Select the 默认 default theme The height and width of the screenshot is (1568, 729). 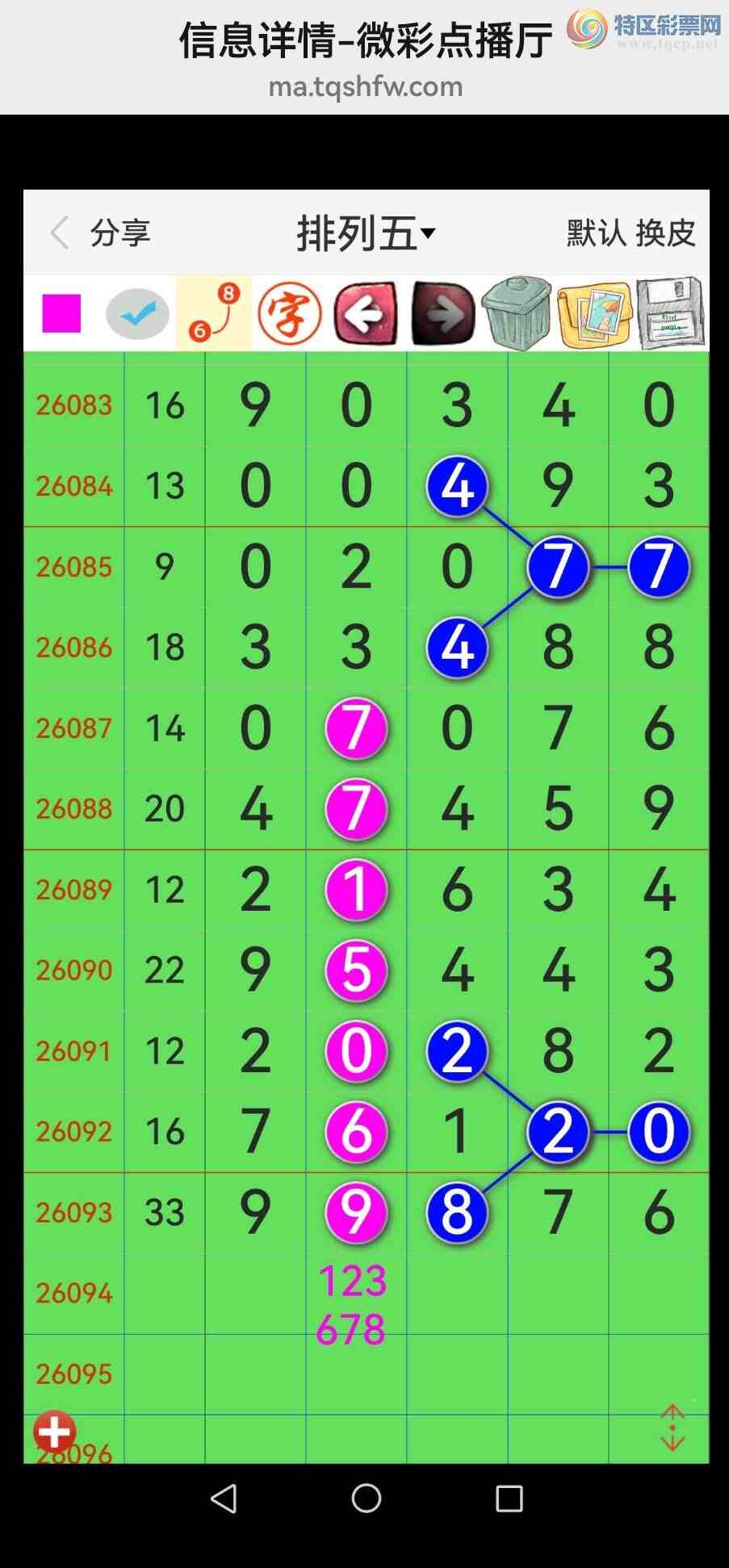point(596,233)
